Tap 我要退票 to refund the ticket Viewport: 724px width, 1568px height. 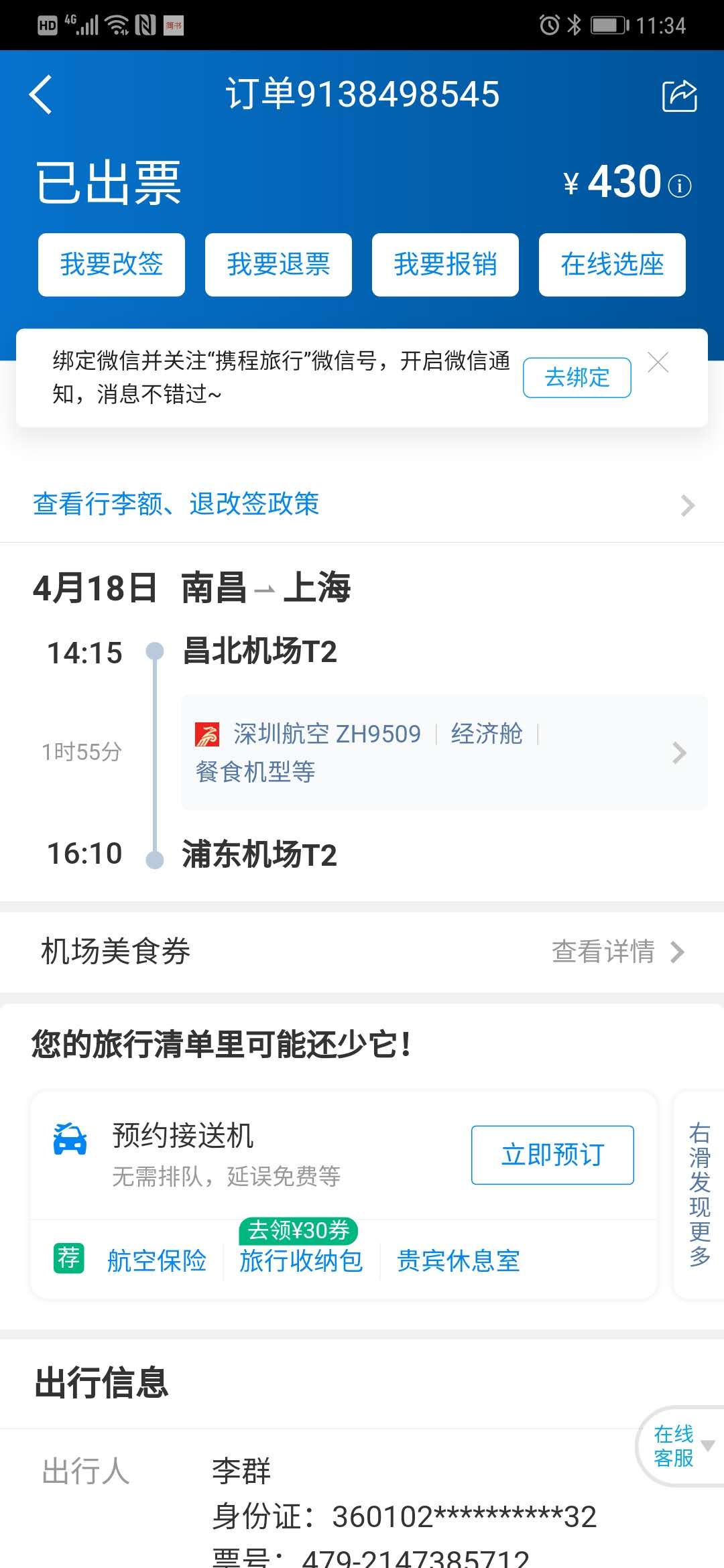pyautogui.click(x=278, y=265)
